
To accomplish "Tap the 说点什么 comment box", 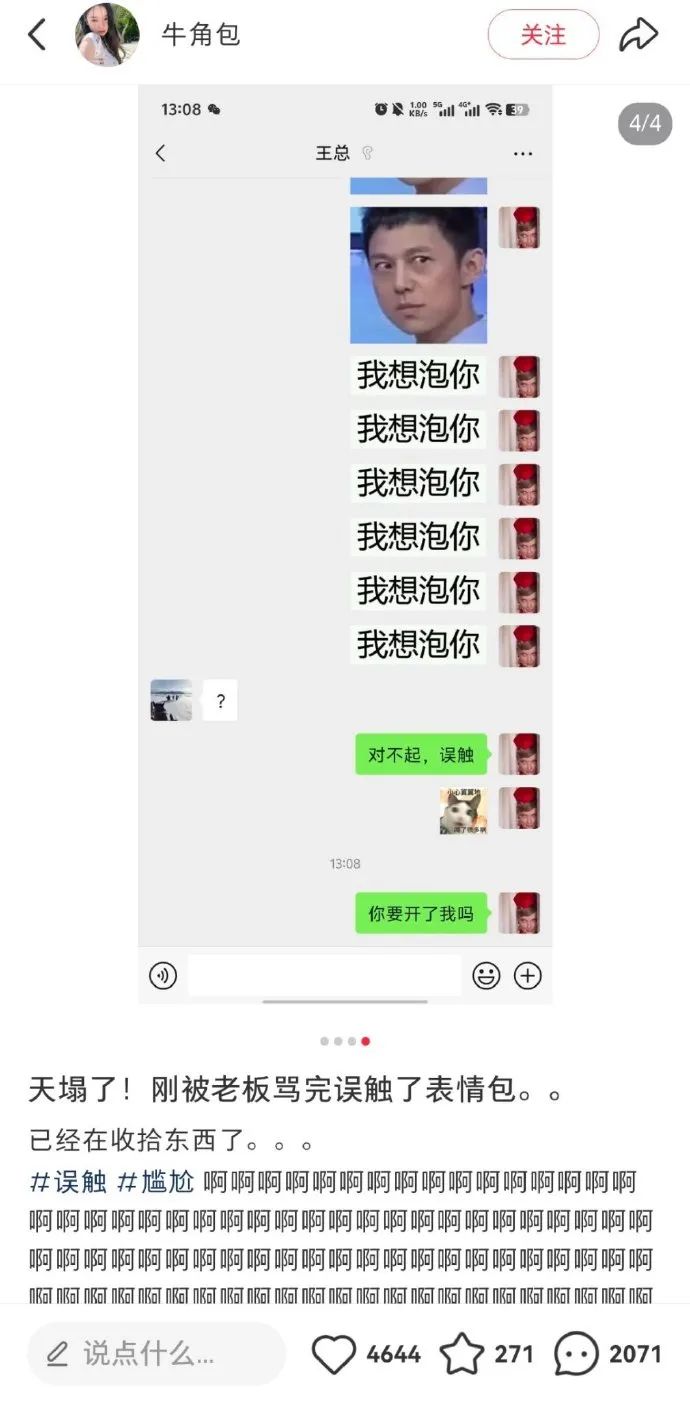I will click(x=156, y=1354).
